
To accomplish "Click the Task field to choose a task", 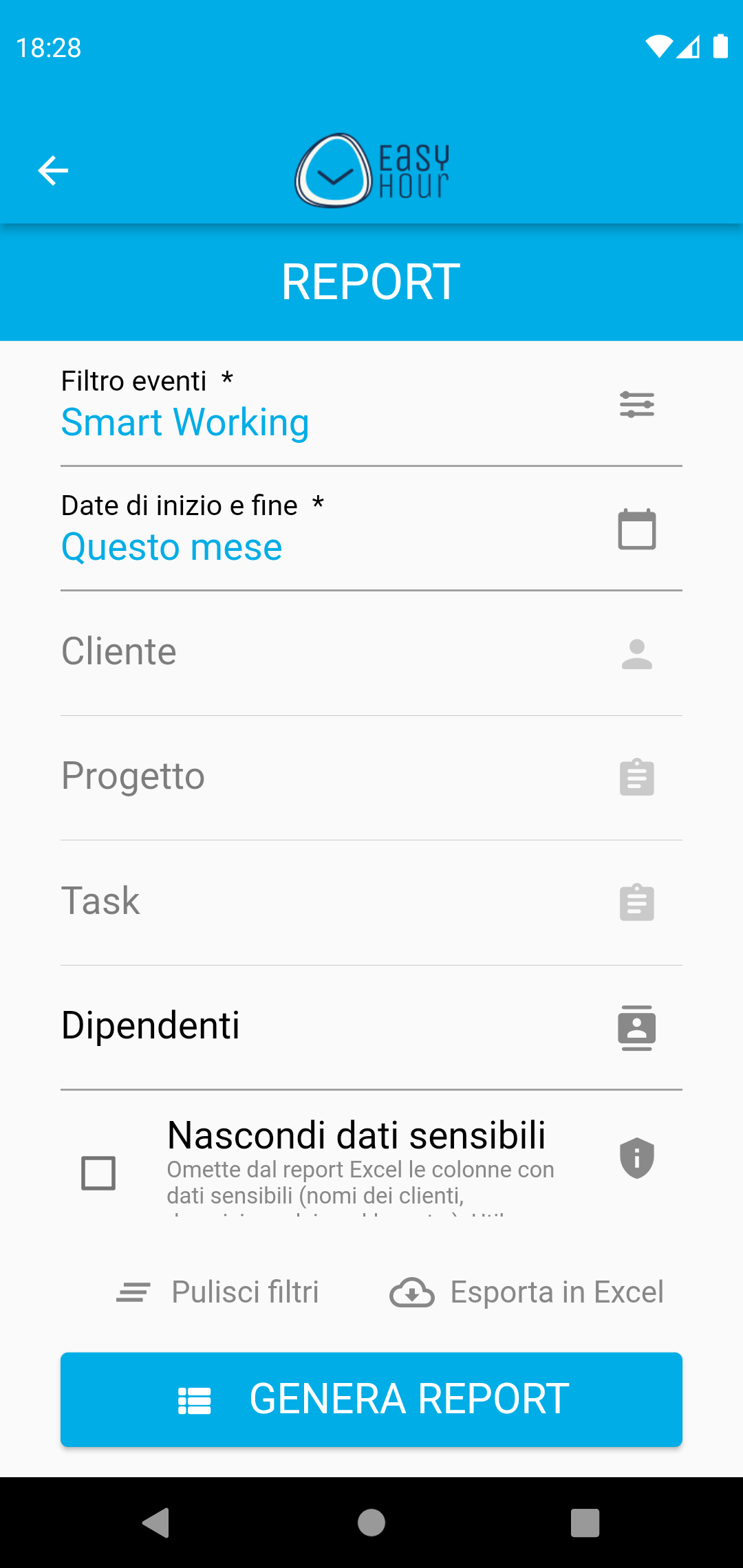I will tap(275, 901).
